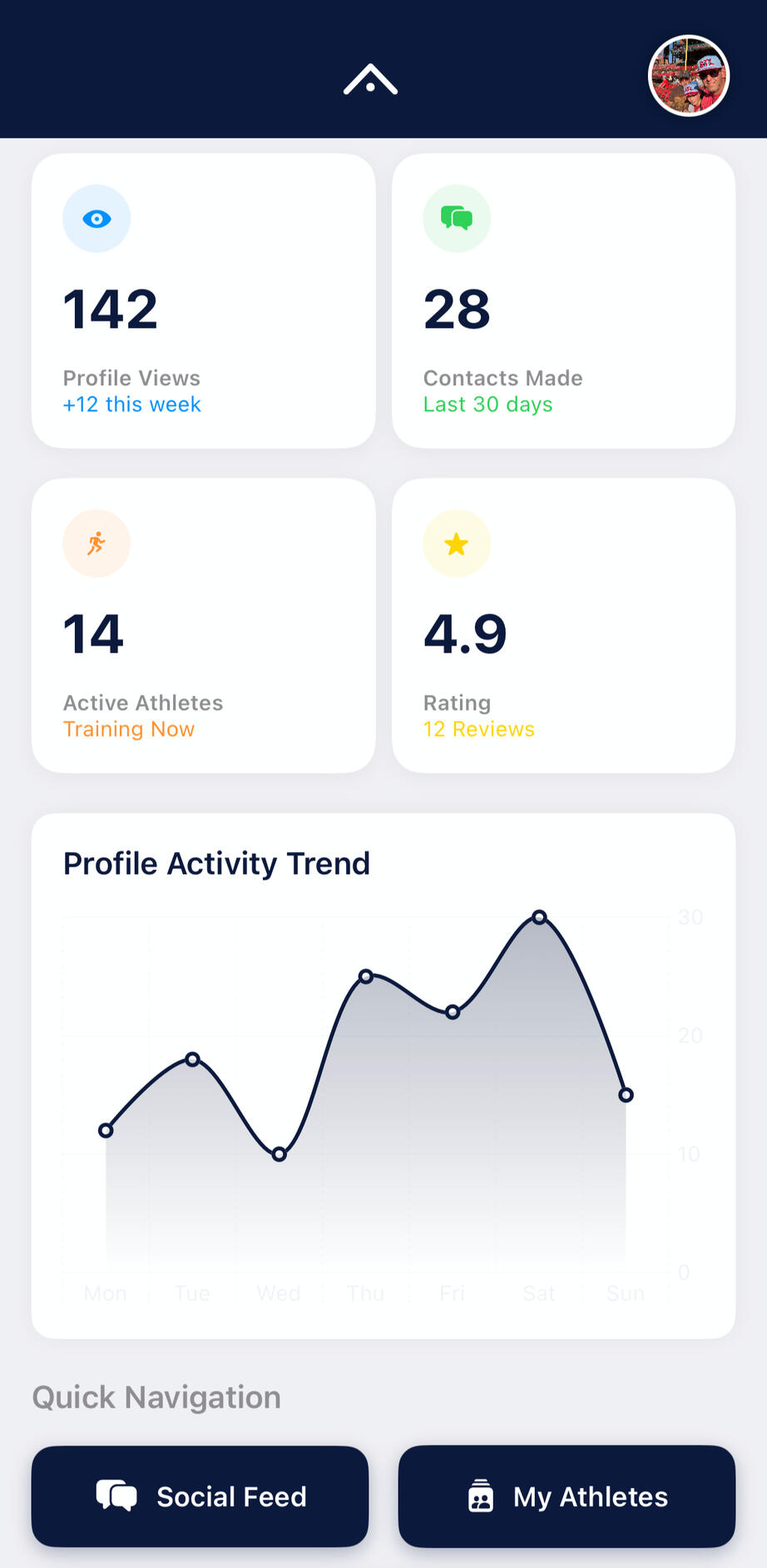
Task: Open the Rating reviews card
Action: 563,625
